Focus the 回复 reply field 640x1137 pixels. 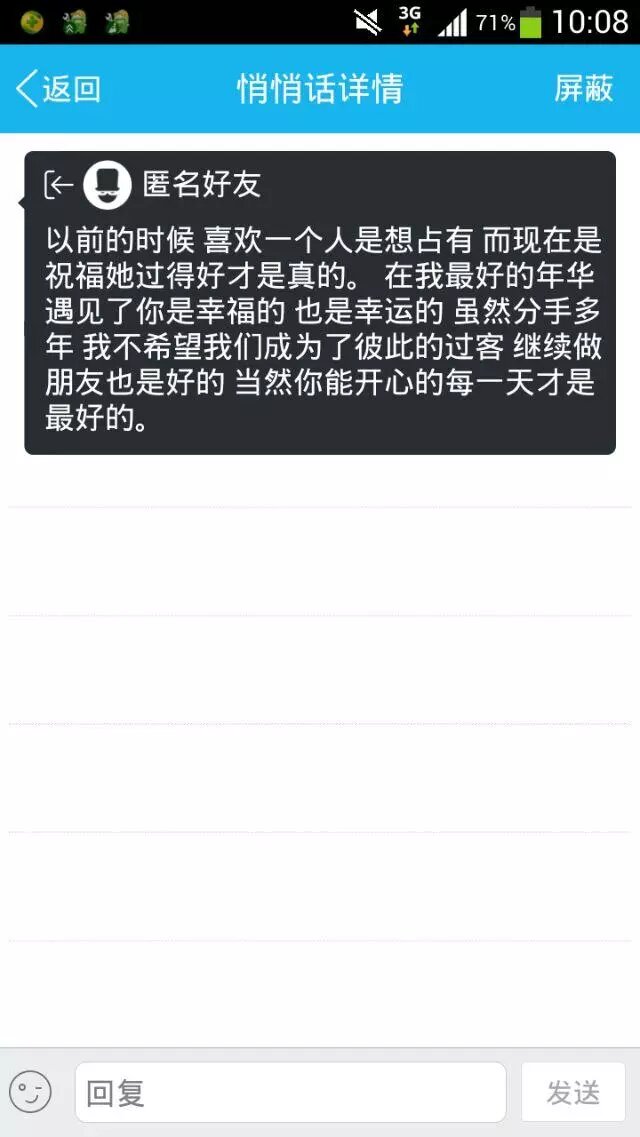(290, 1092)
